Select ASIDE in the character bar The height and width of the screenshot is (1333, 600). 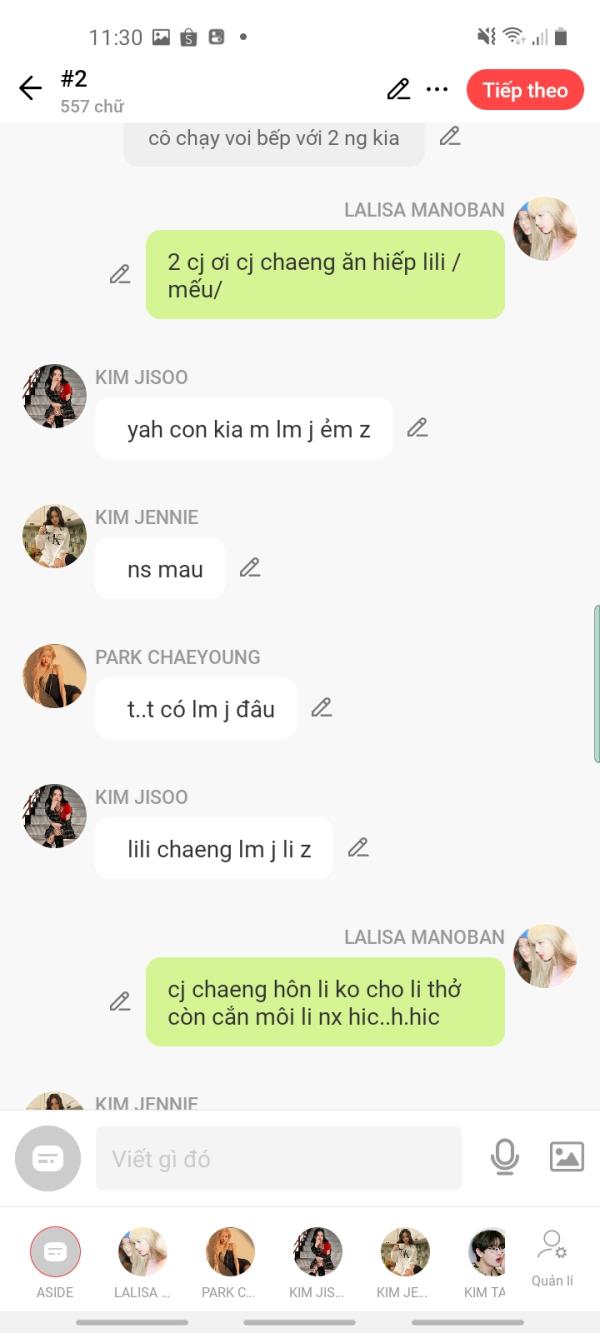click(x=55, y=1263)
